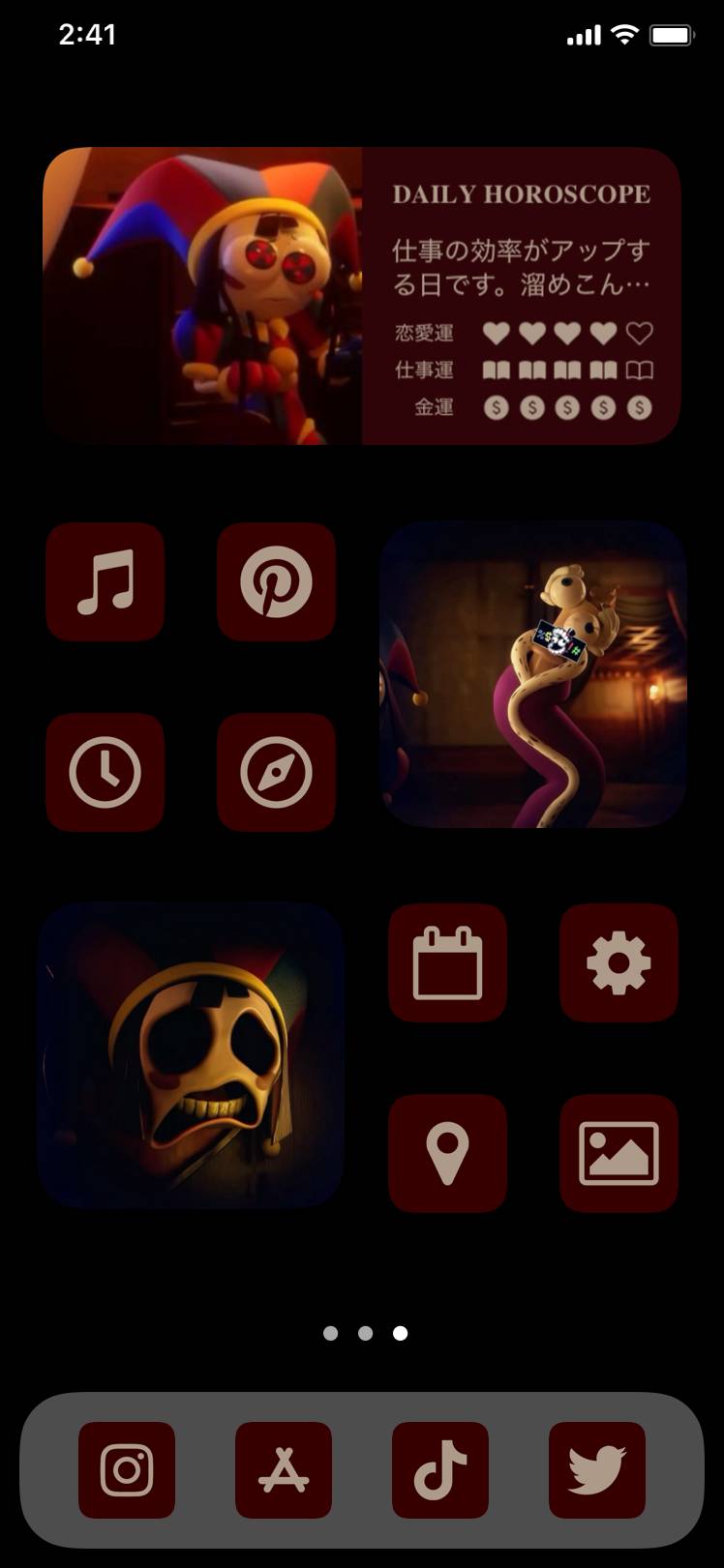Tap the home screen page indicator dots
Image resolution: width=724 pixels, height=1568 pixels.
[x=365, y=1333]
